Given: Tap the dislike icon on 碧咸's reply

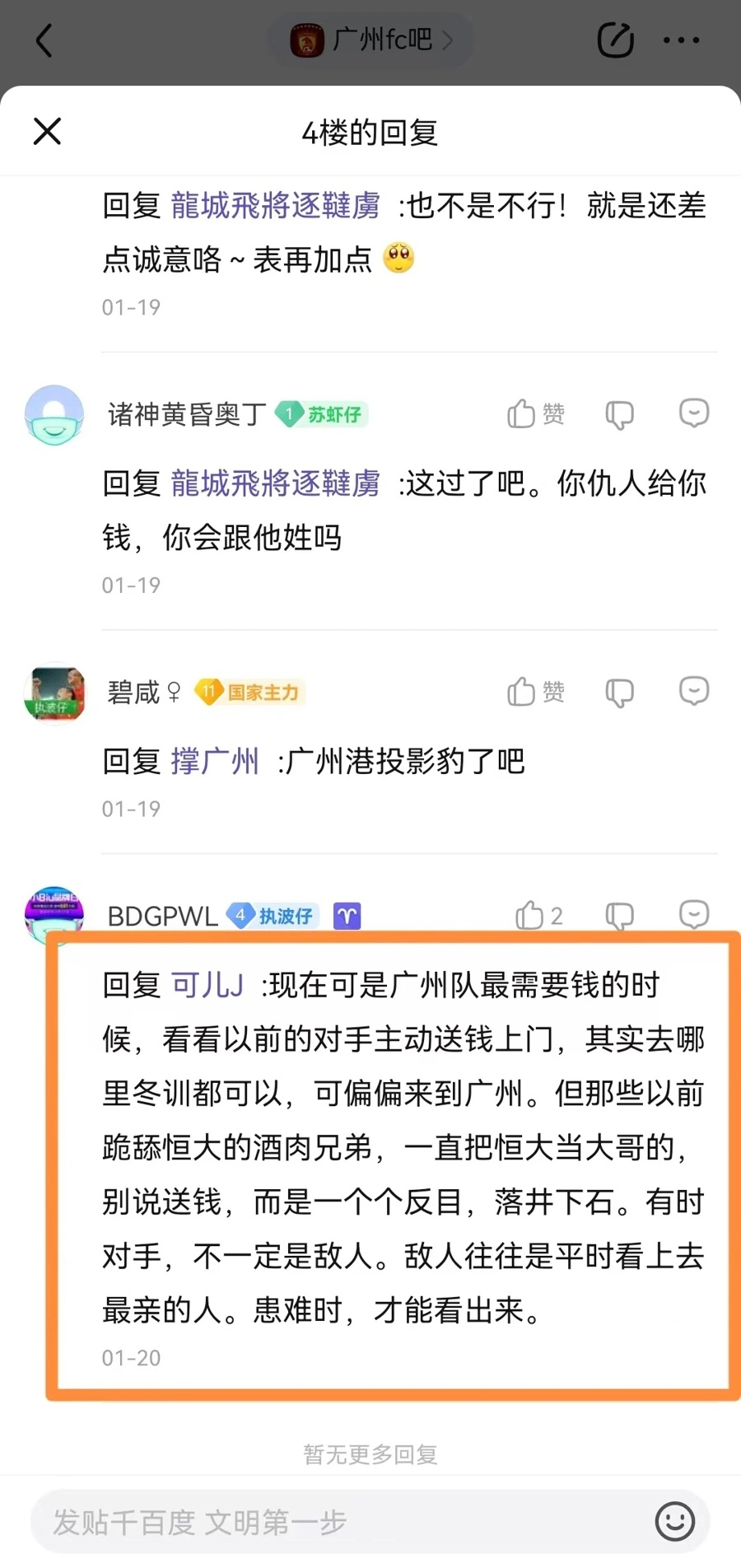Looking at the screenshot, I should (619, 692).
